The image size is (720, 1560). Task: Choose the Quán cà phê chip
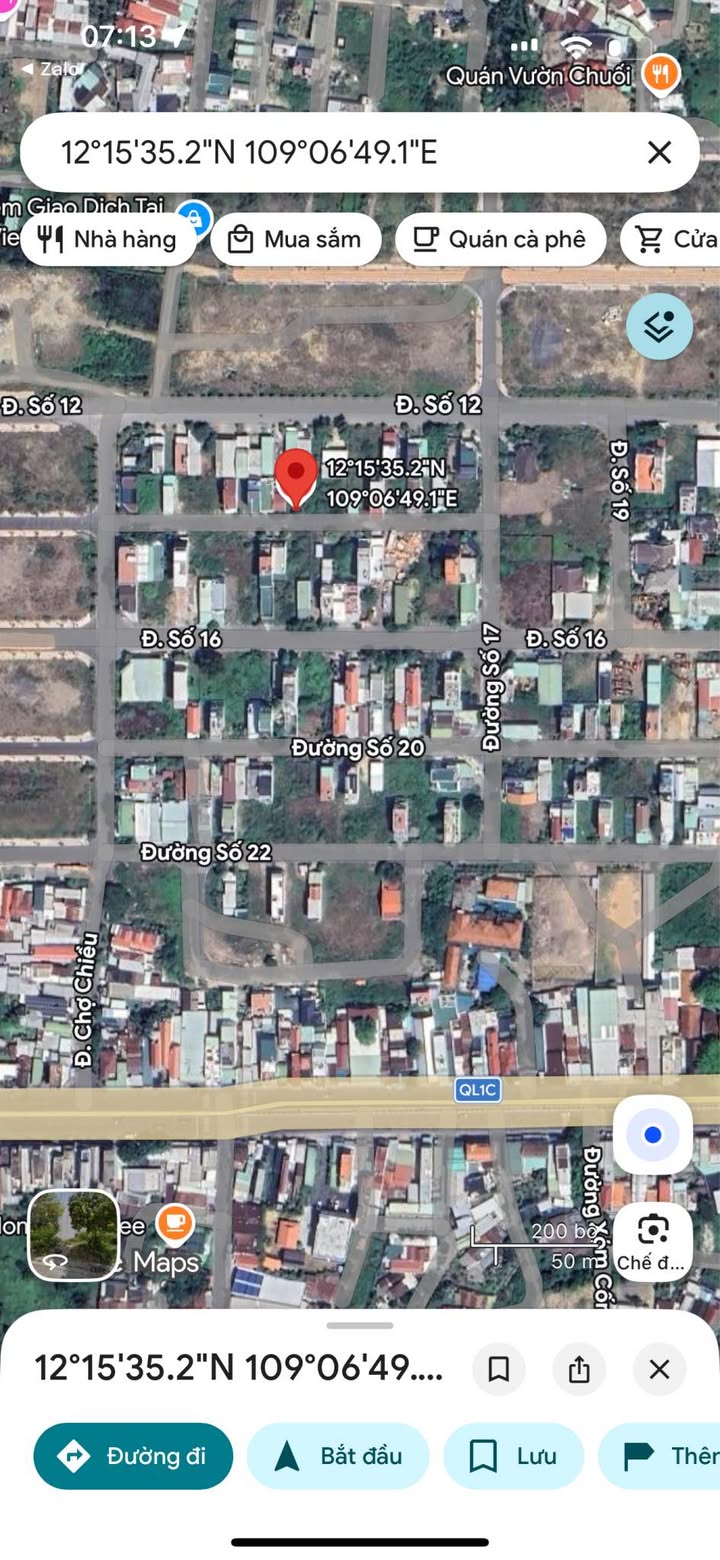point(501,239)
